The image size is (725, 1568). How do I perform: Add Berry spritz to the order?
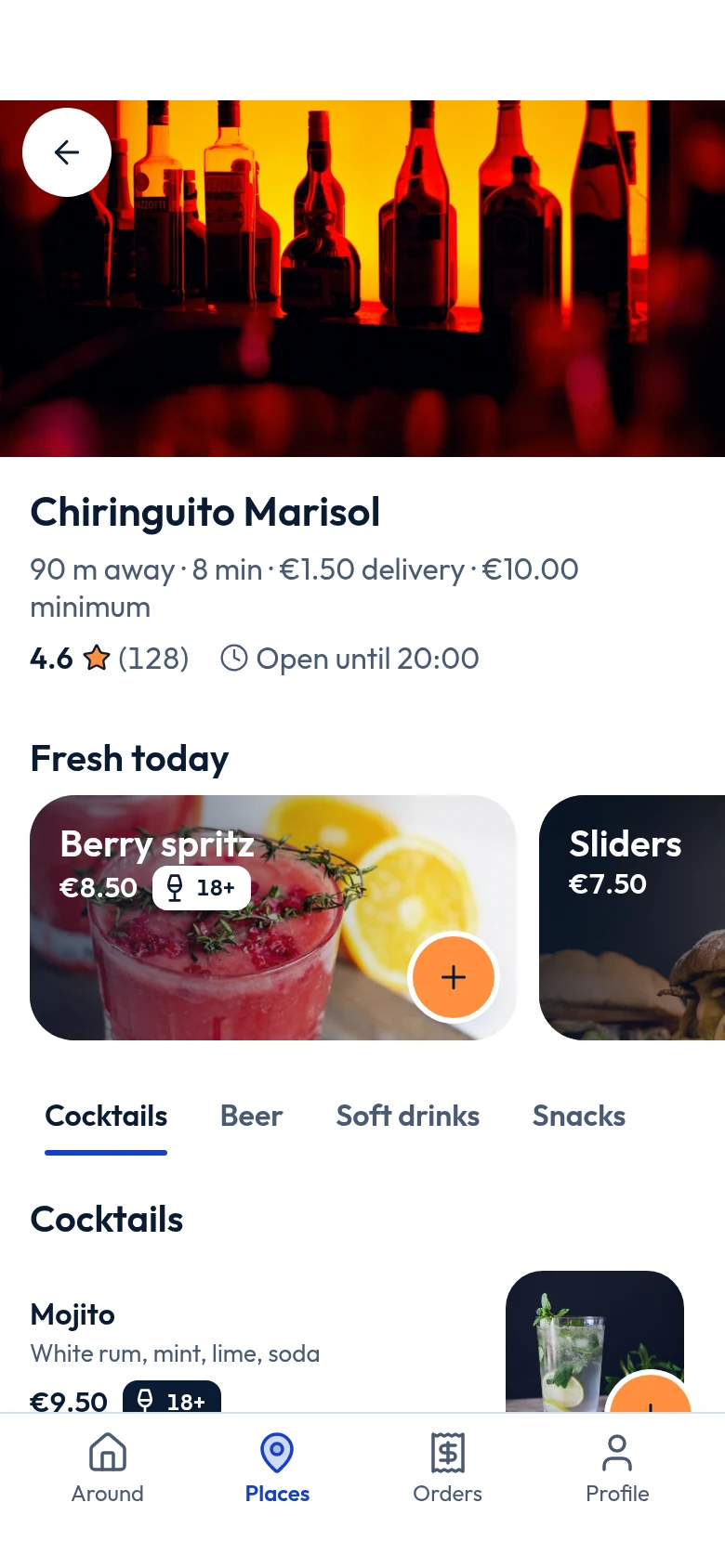454,977
